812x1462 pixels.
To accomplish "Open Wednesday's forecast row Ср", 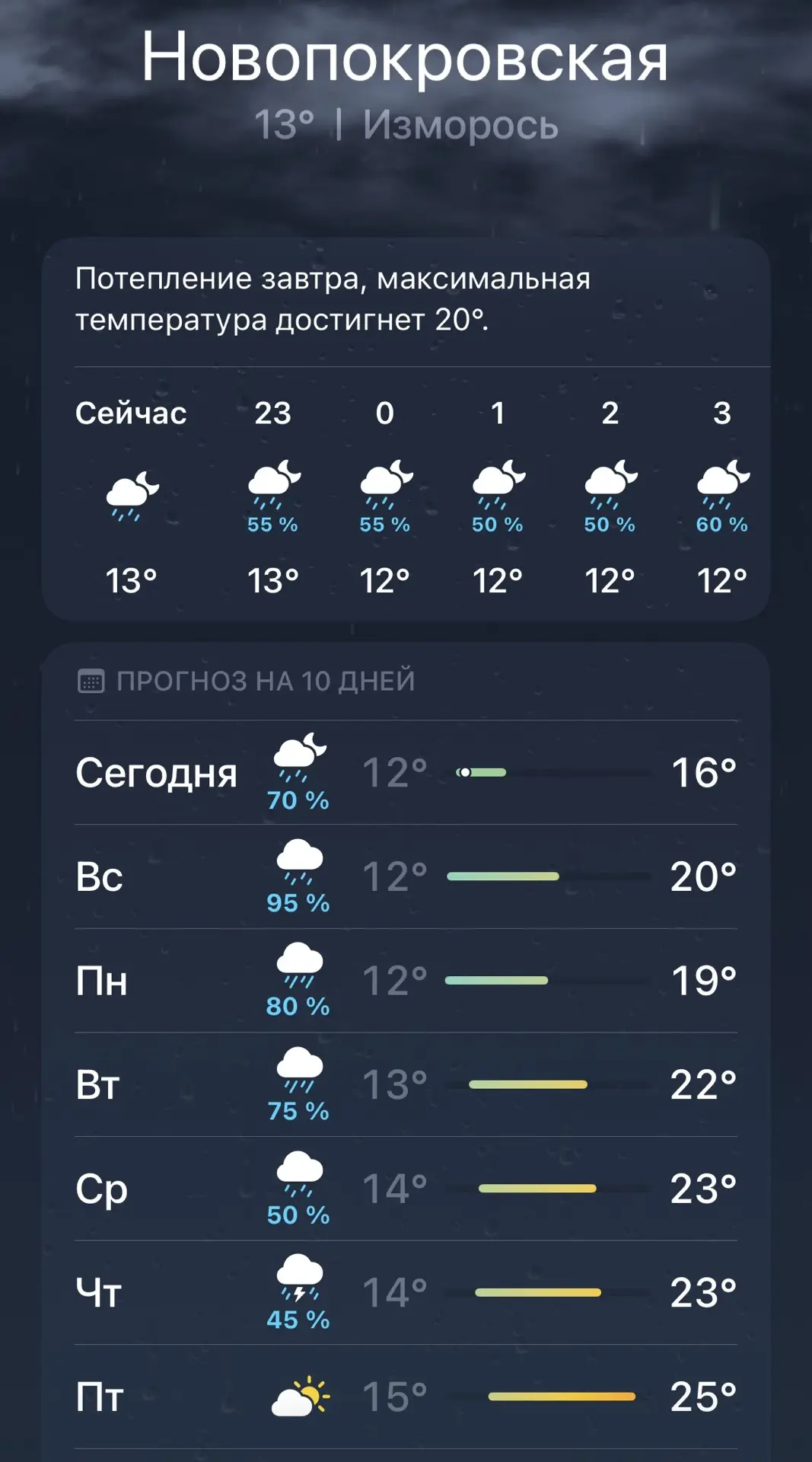I will 406,1189.
